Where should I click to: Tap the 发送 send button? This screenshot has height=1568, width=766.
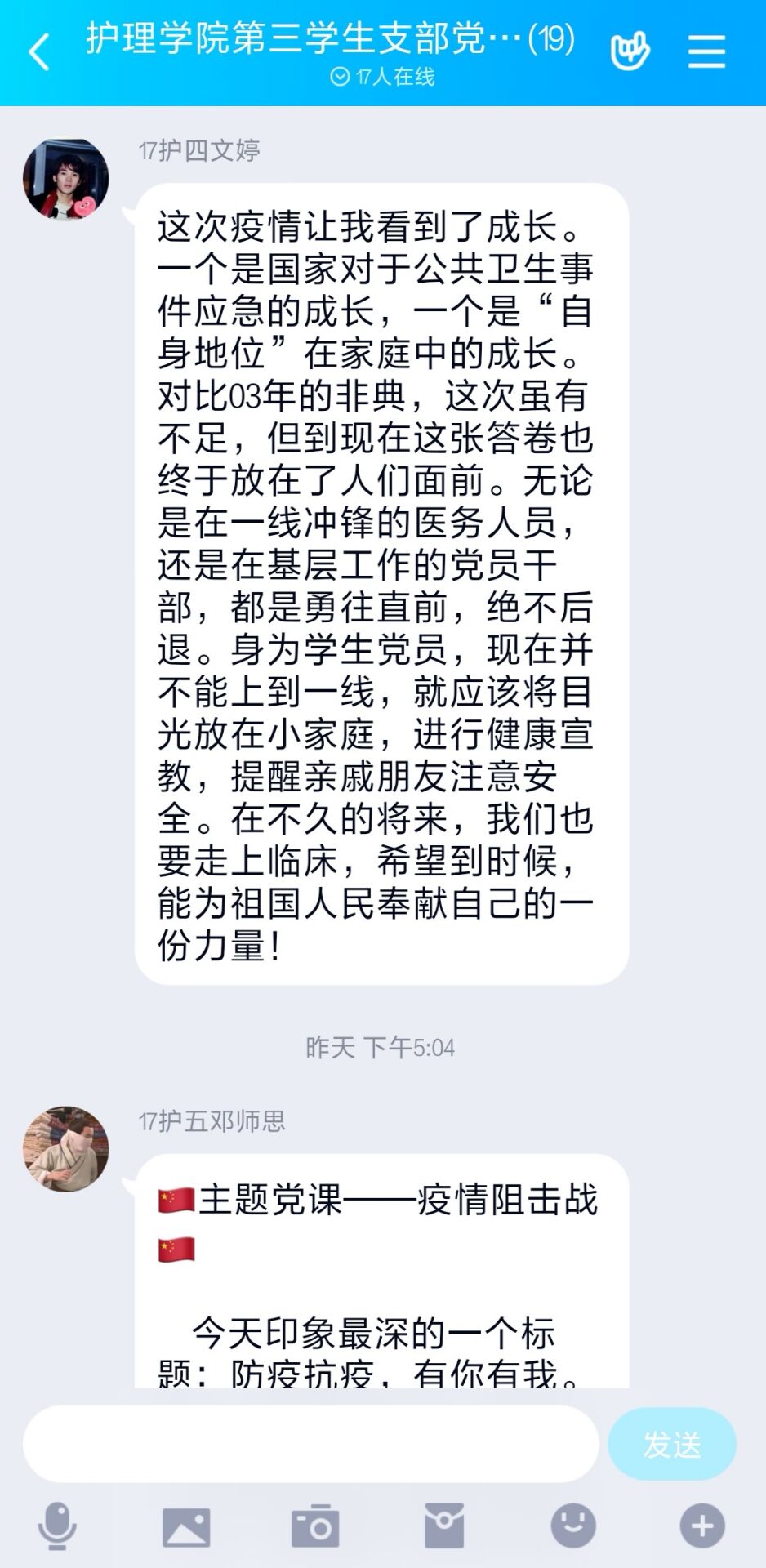[671, 1444]
